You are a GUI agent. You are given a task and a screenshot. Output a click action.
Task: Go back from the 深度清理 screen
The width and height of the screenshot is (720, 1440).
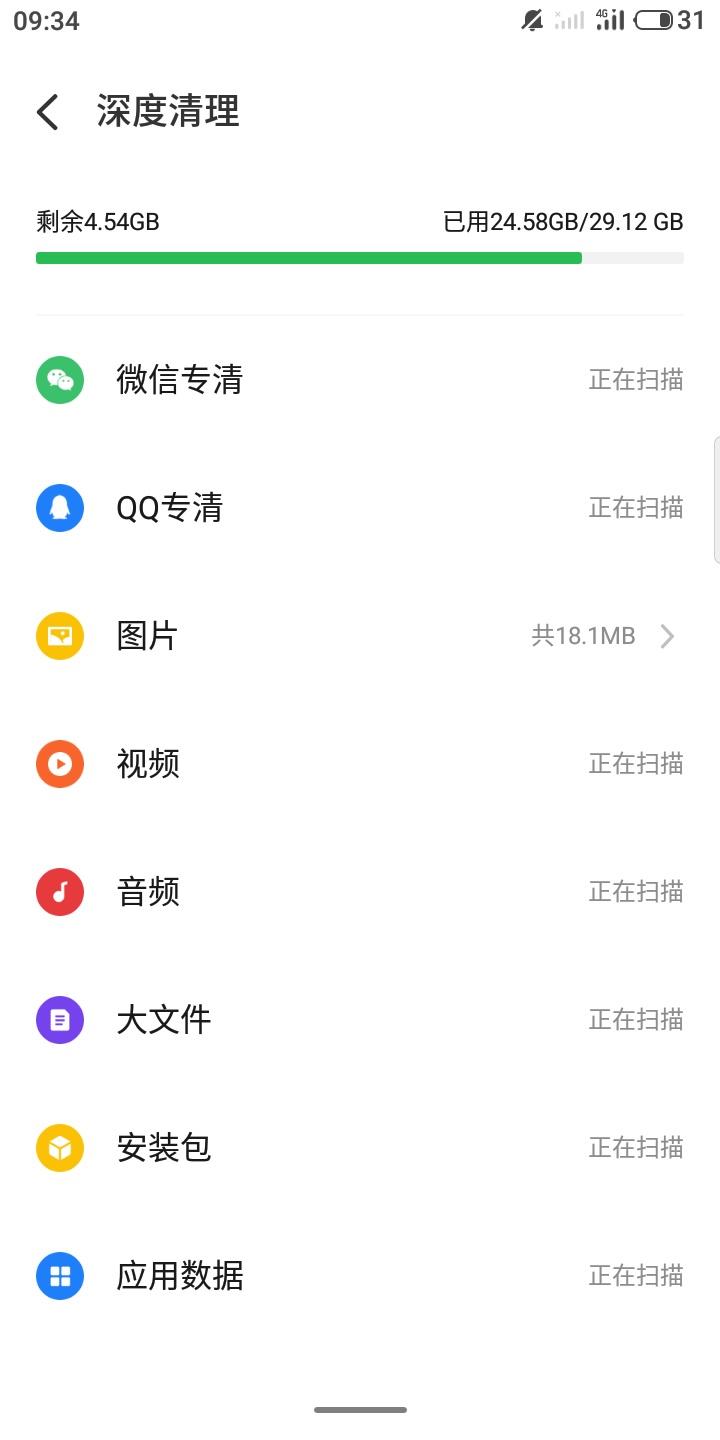(x=48, y=112)
